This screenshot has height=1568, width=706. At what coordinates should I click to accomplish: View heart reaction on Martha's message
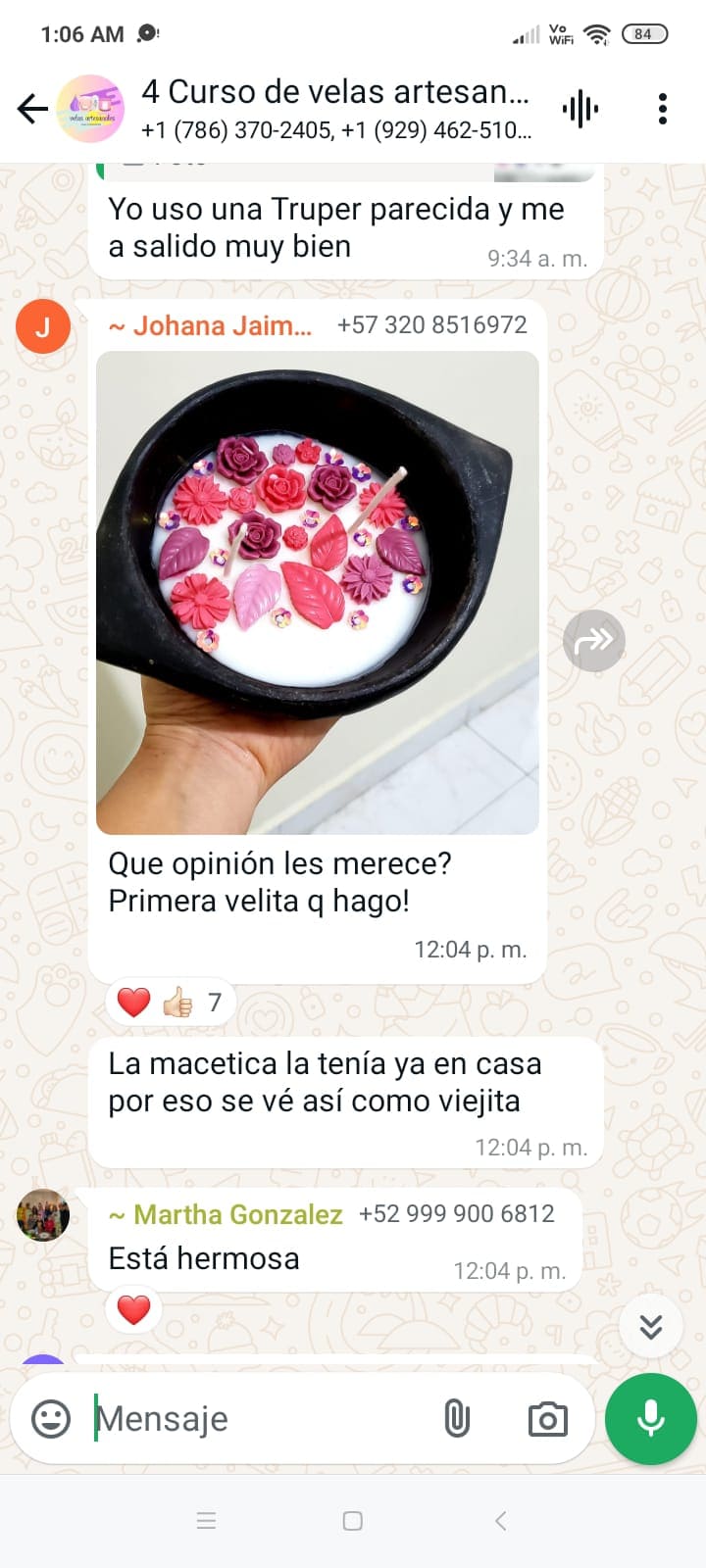[133, 1309]
